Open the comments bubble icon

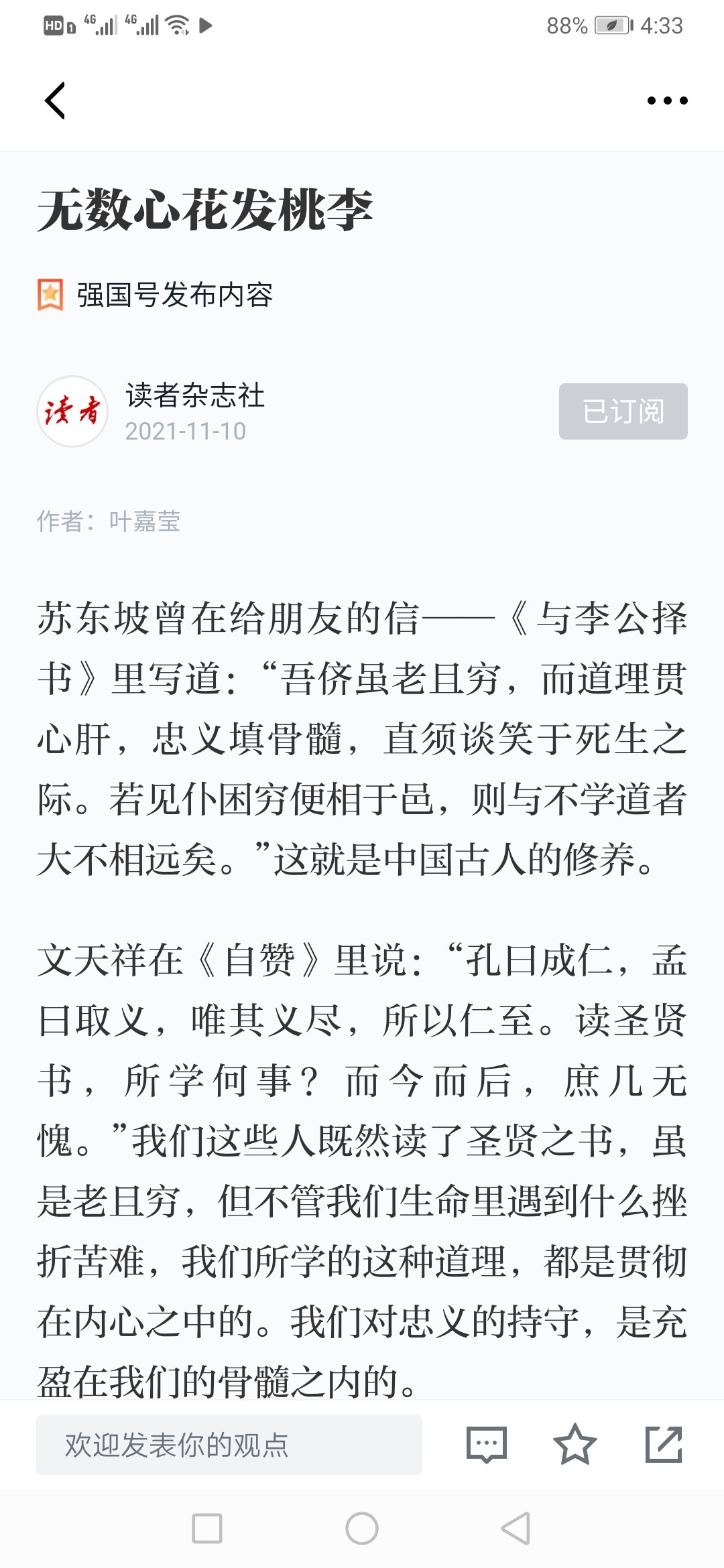[x=487, y=1445]
